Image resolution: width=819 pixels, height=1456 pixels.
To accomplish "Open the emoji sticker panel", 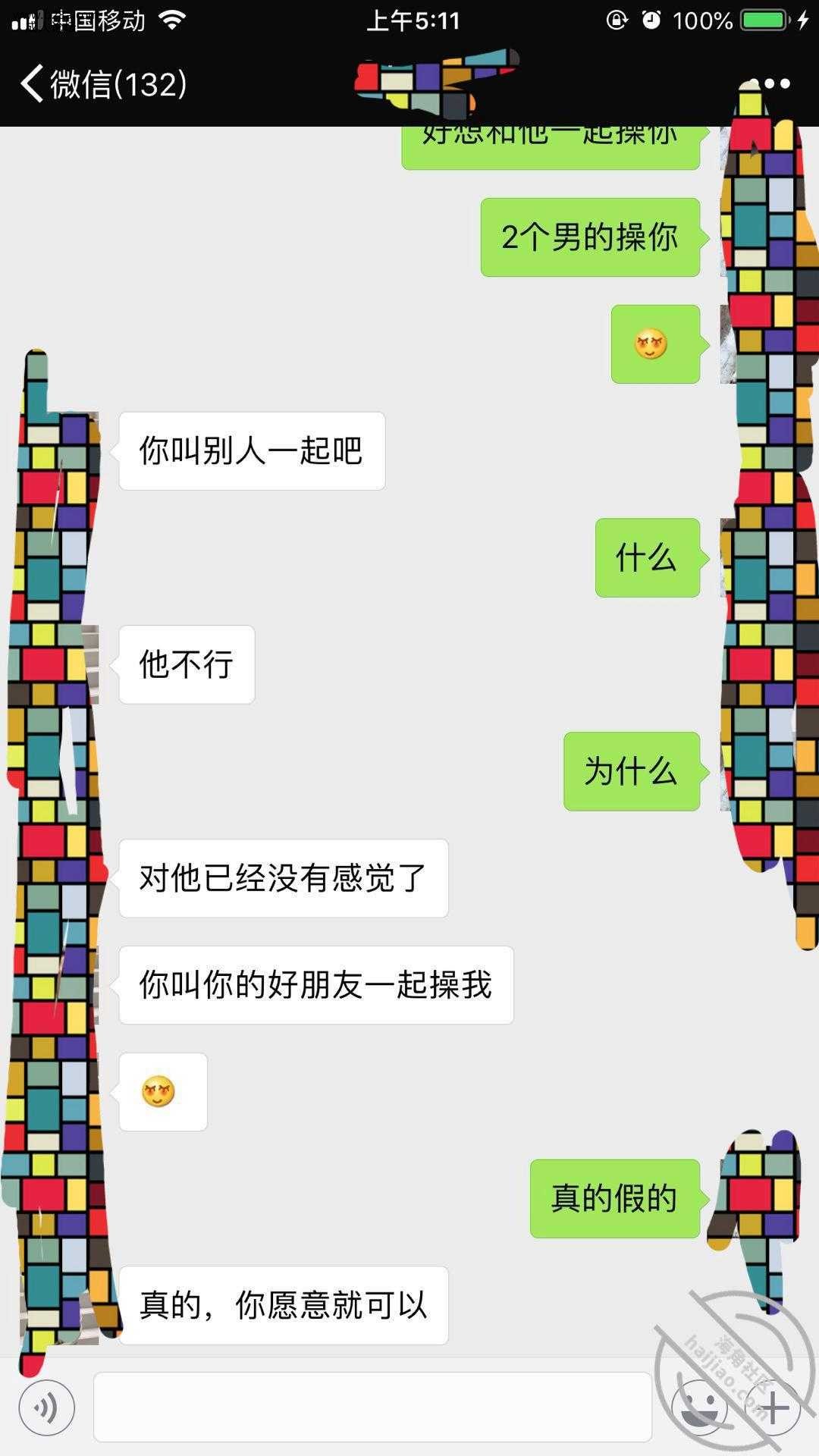I will 699,1408.
